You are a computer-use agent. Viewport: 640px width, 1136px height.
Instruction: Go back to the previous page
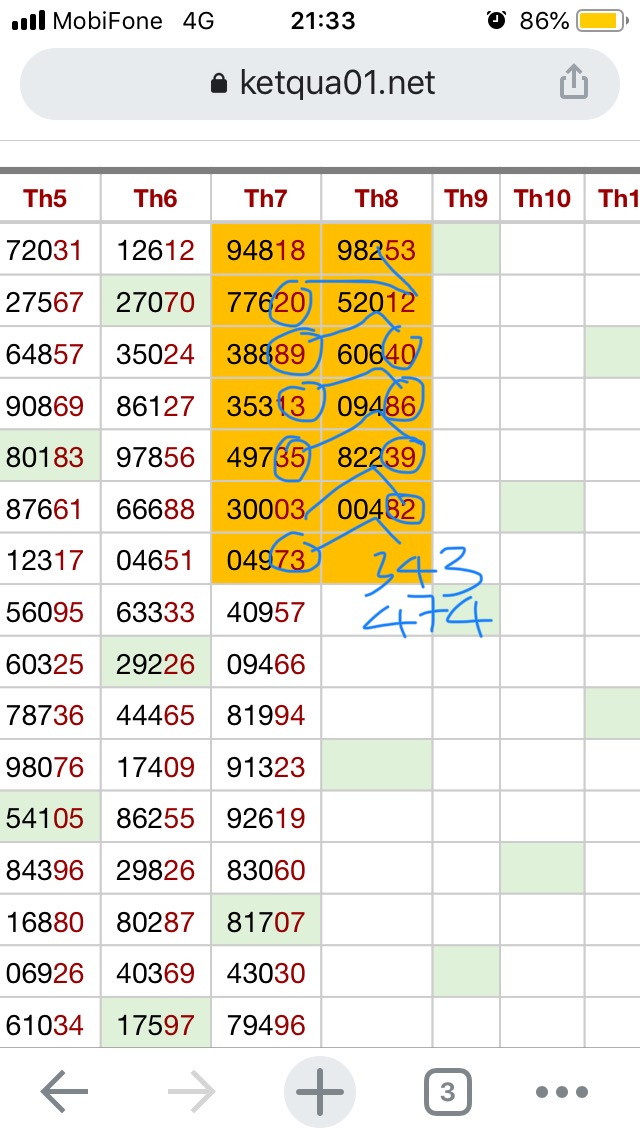64,1093
